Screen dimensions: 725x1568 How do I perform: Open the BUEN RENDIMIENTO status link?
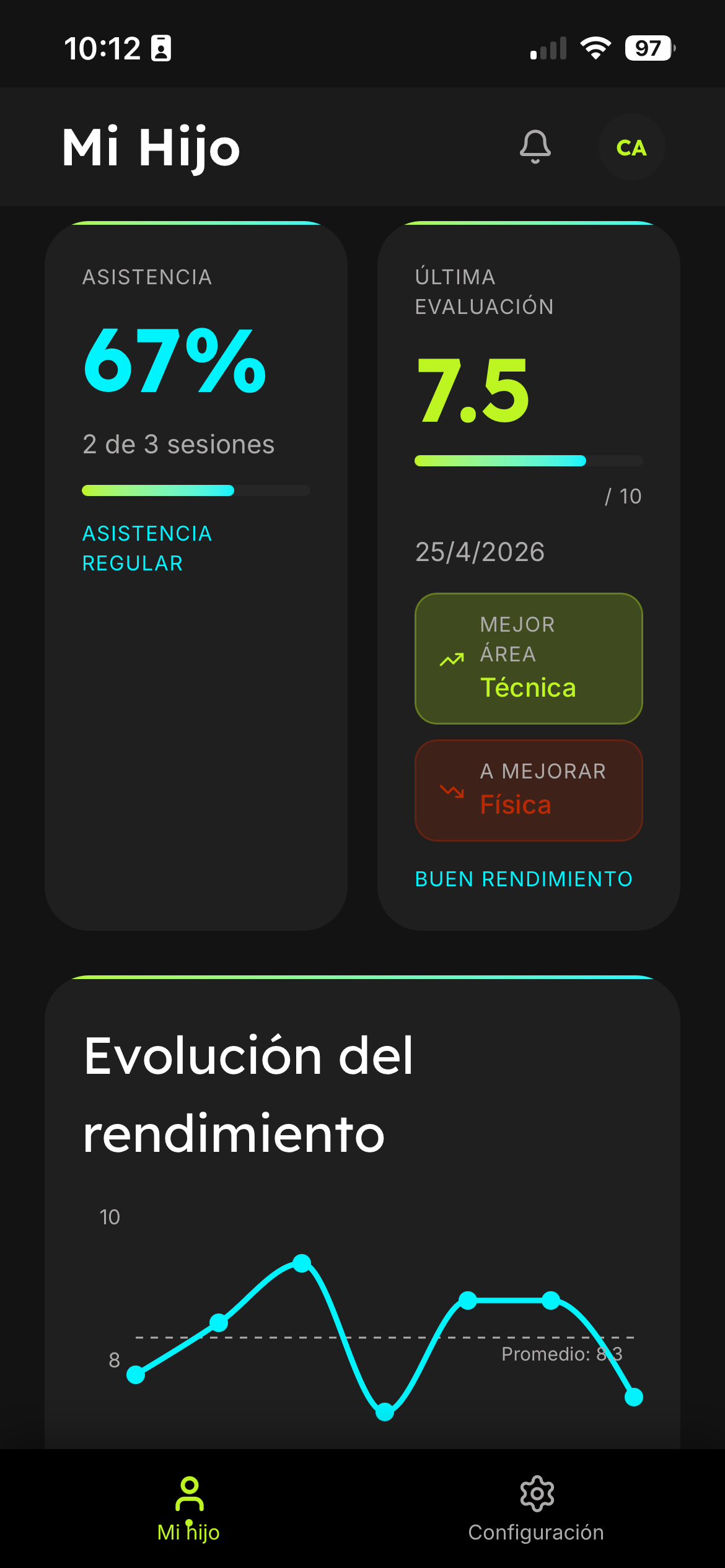tap(522, 879)
